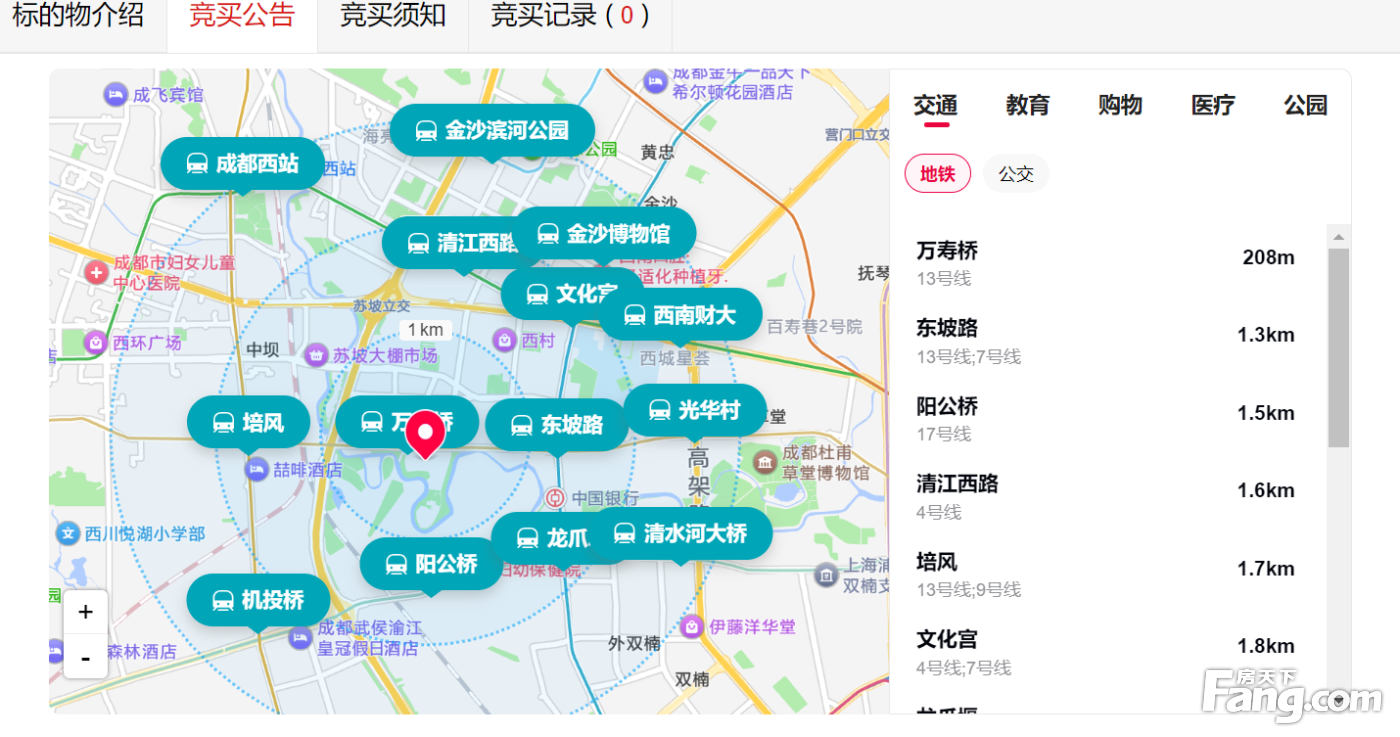This screenshot has width=1400, height=737.
Task: Switch to 医疗 category
Action: [1213, 105]
